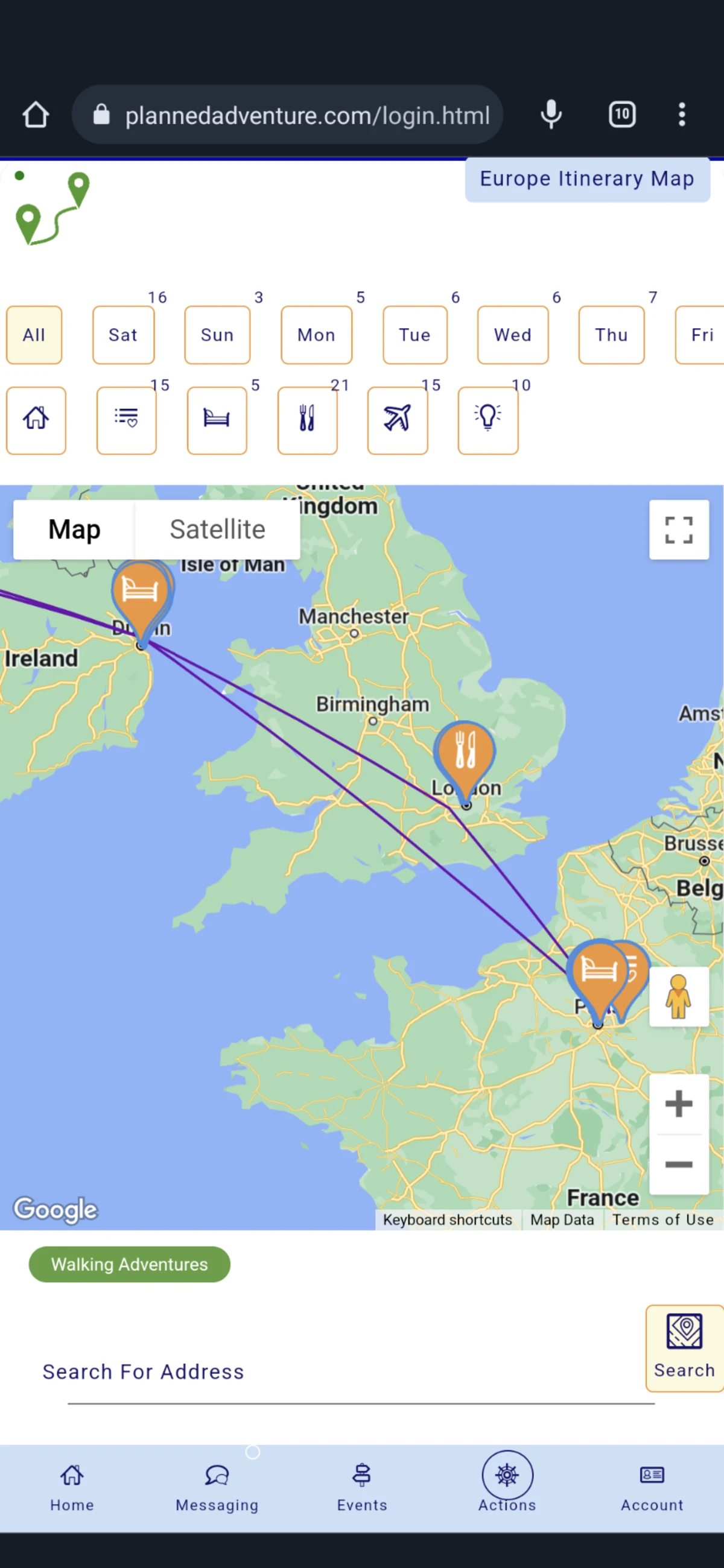Go to the Messaging tab
The image size is (724, 1568).
(217, 1488)
